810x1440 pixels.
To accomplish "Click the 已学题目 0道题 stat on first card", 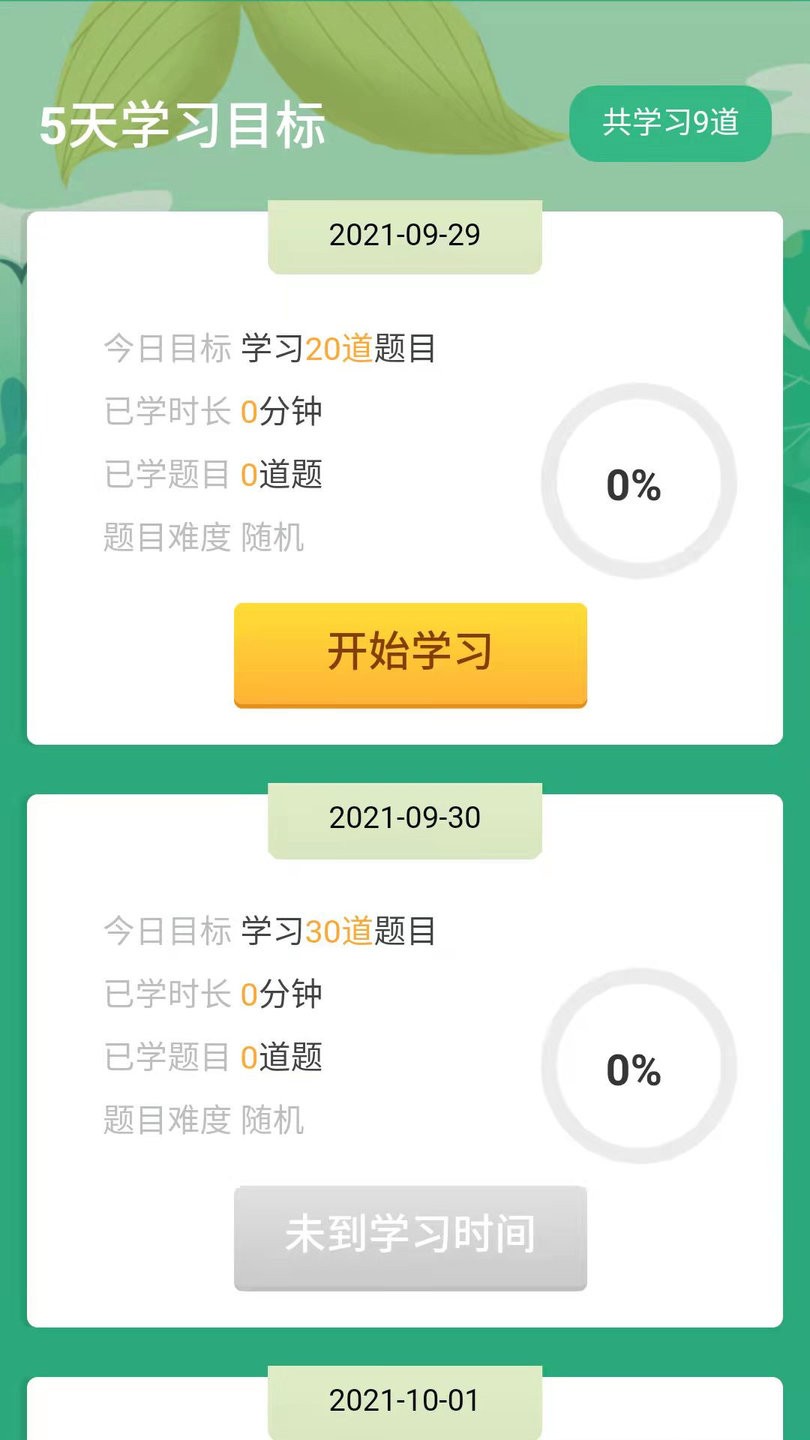I will pyautogui.click(x=213, y=475).
